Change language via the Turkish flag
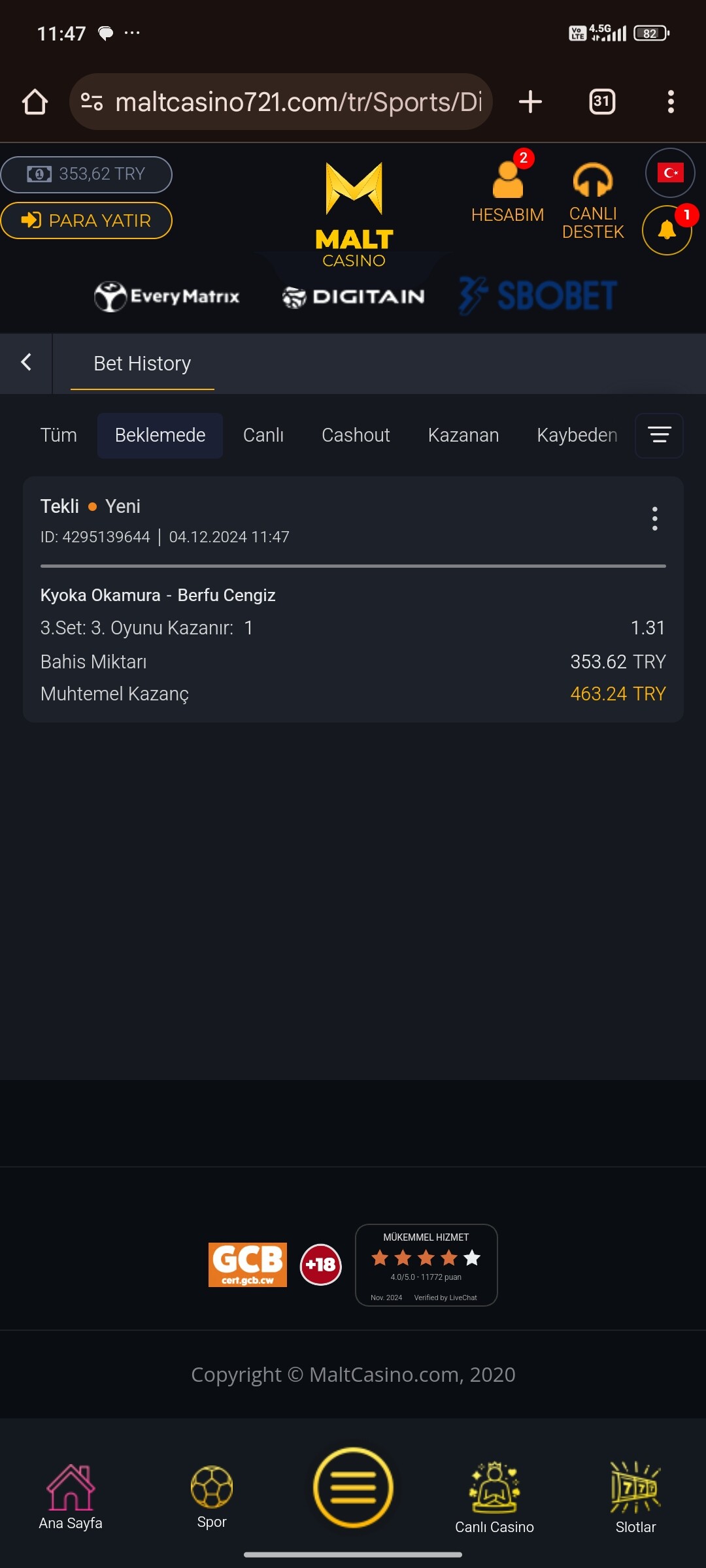 pyautogui.click(x=670, y=173)
